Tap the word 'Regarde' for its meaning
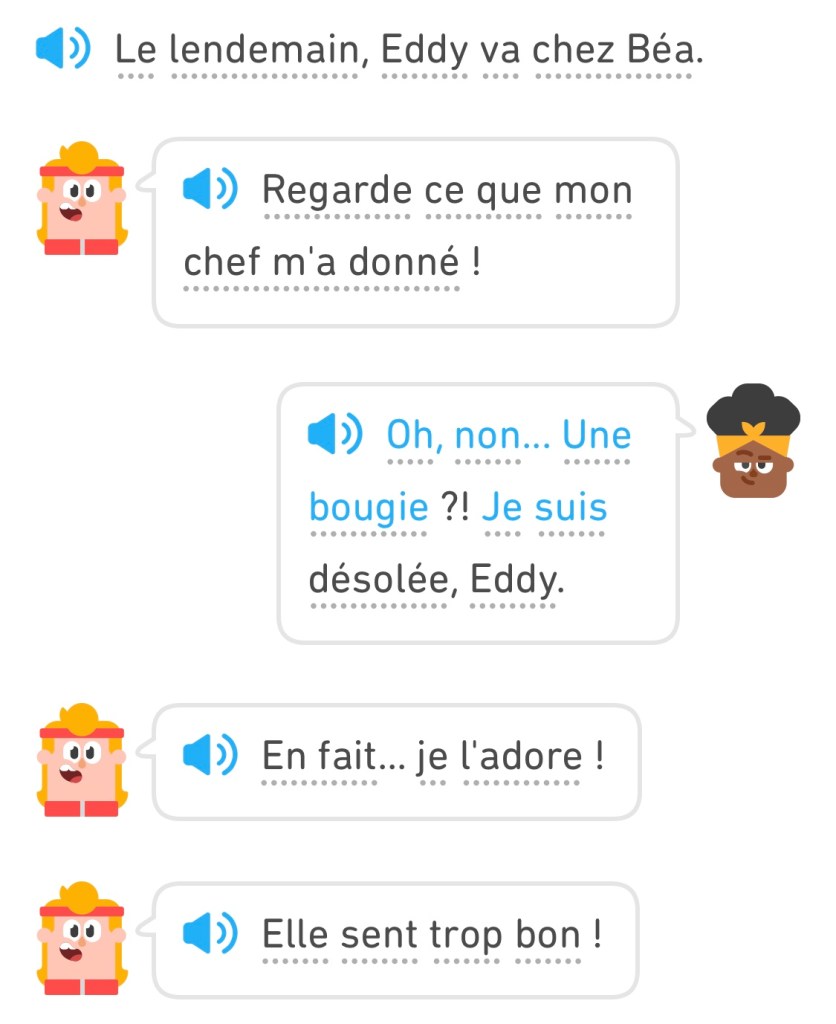This screenshot has height=1024, width=836. point(337,190)
